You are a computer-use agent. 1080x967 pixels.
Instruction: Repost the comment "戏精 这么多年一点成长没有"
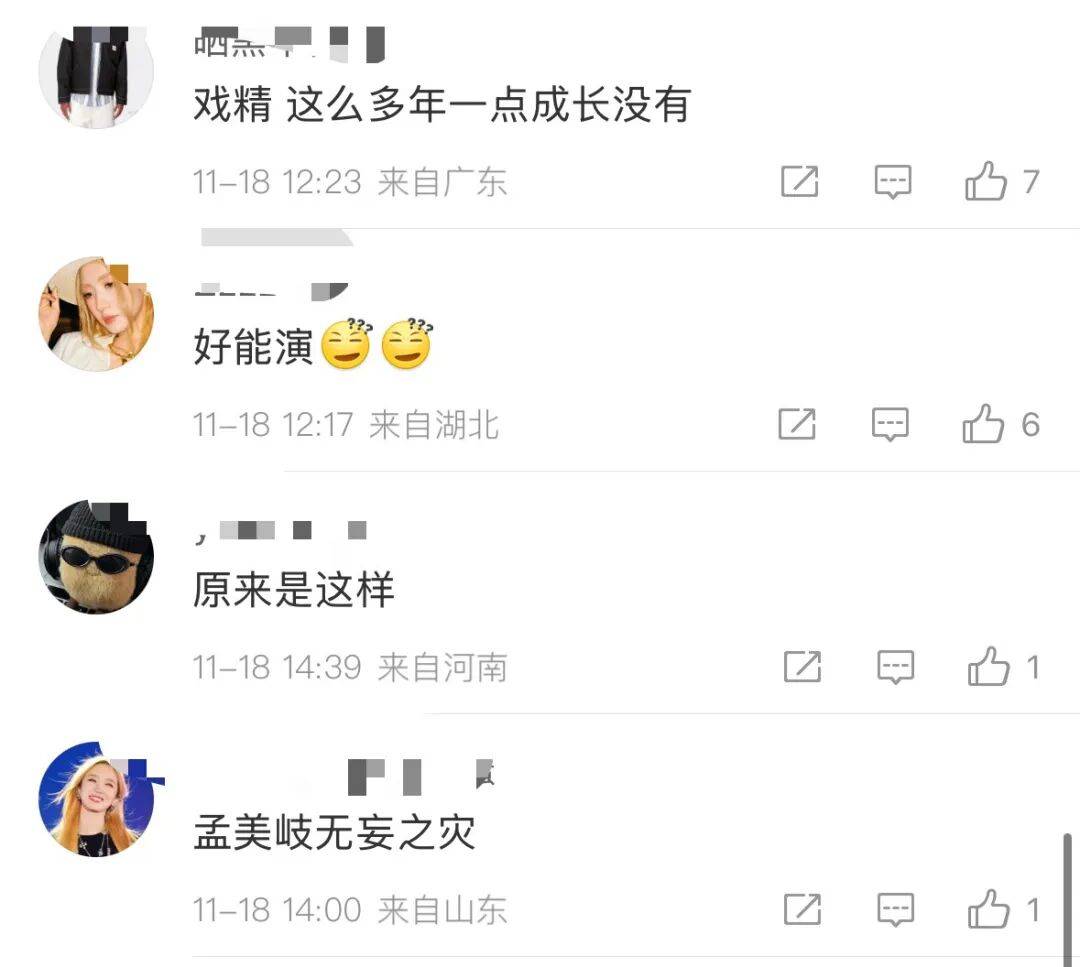800,182
